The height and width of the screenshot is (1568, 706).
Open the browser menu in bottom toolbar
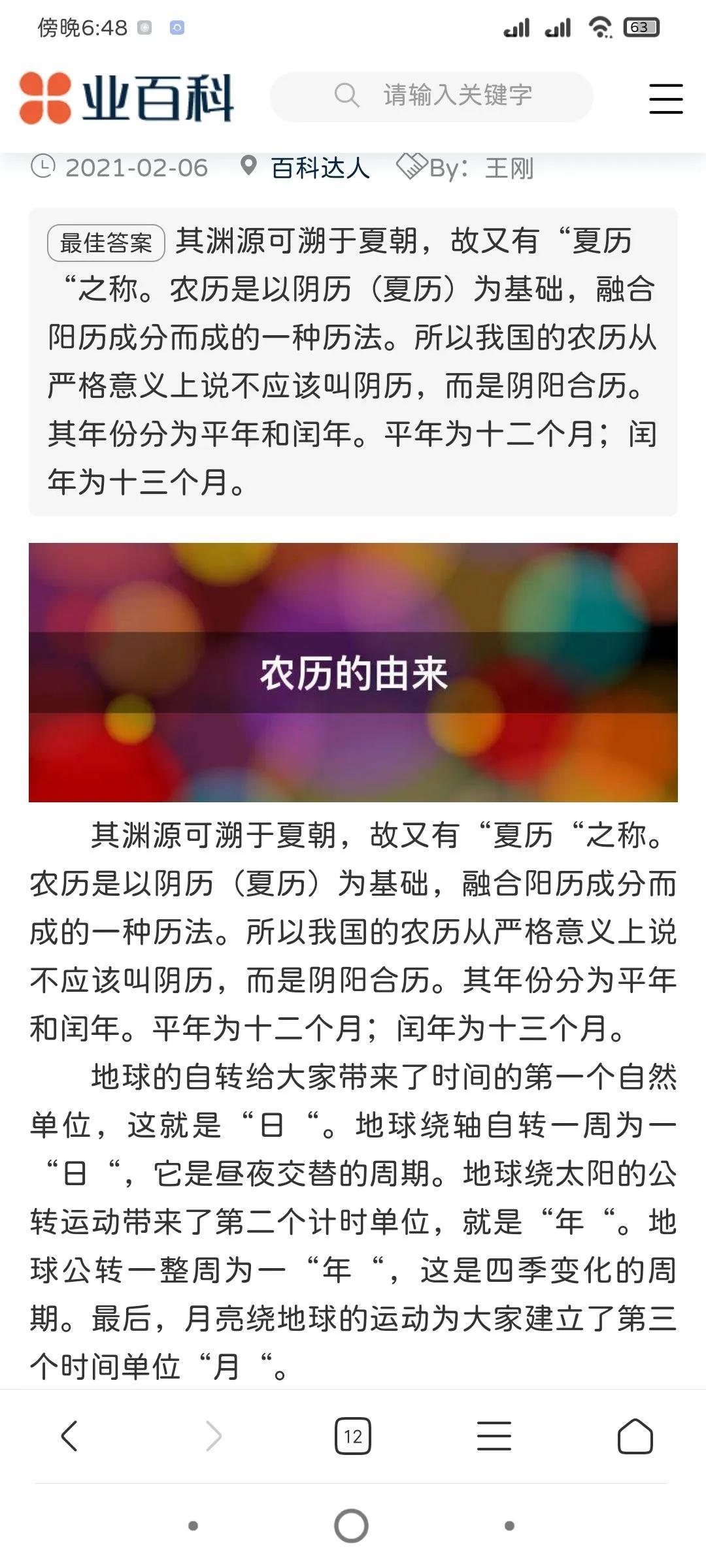click(494, 1437)
